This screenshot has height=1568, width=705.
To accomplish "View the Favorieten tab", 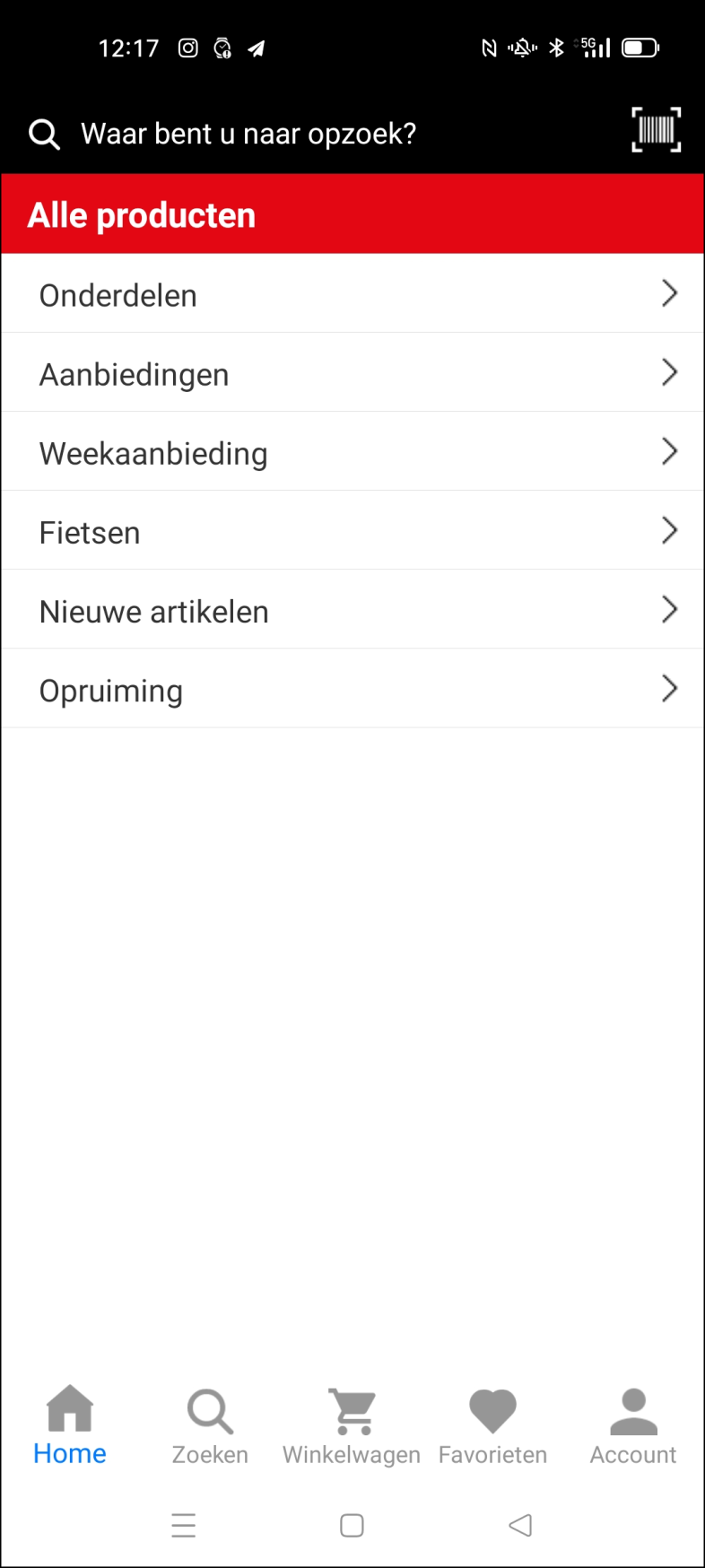I will pos(492,1426).
